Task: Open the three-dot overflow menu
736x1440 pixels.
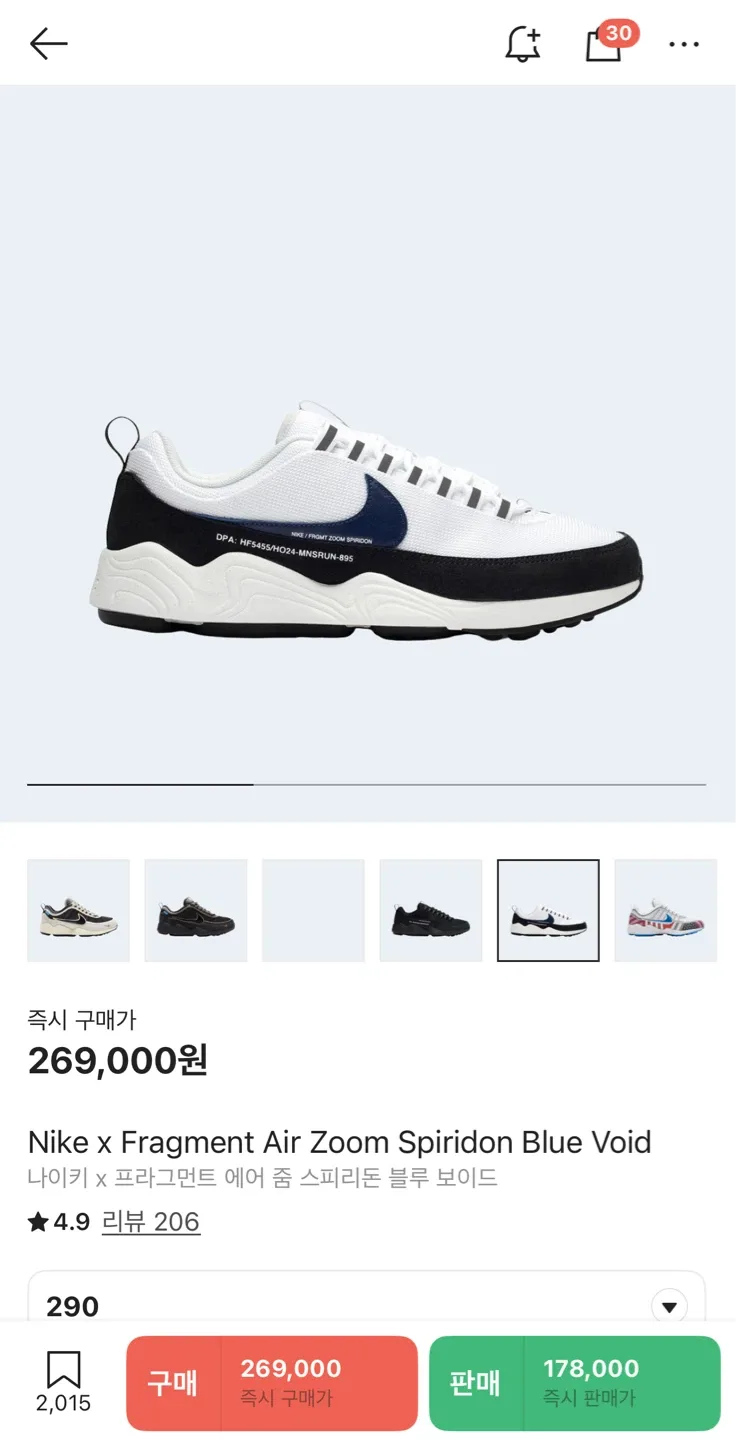Action: (684, 44)
